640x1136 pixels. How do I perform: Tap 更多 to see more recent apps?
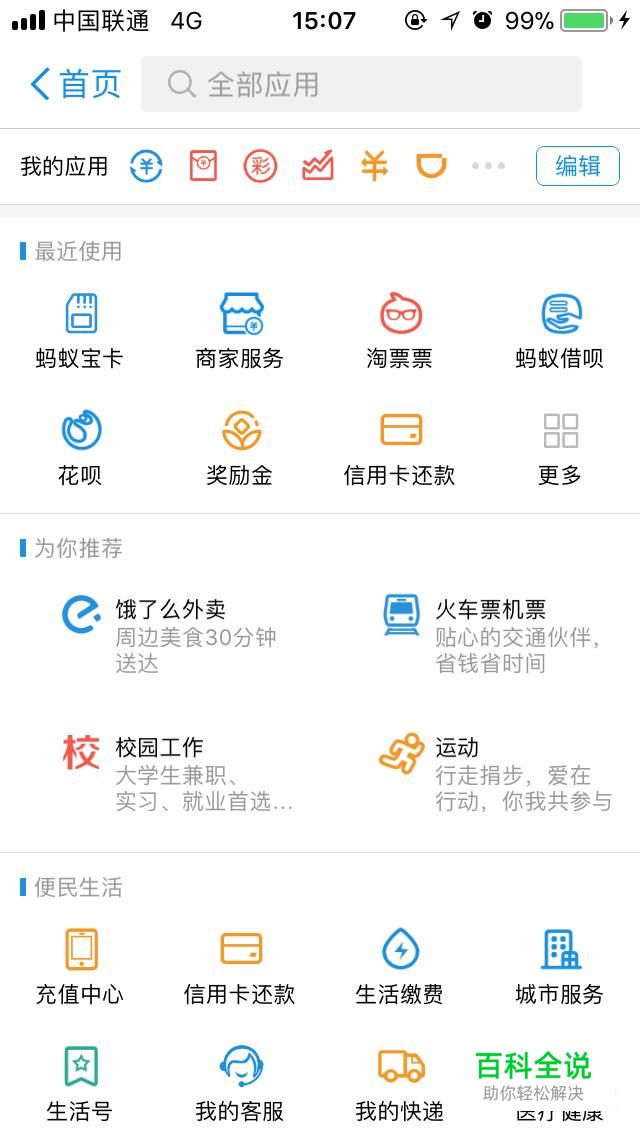point(560,448)
